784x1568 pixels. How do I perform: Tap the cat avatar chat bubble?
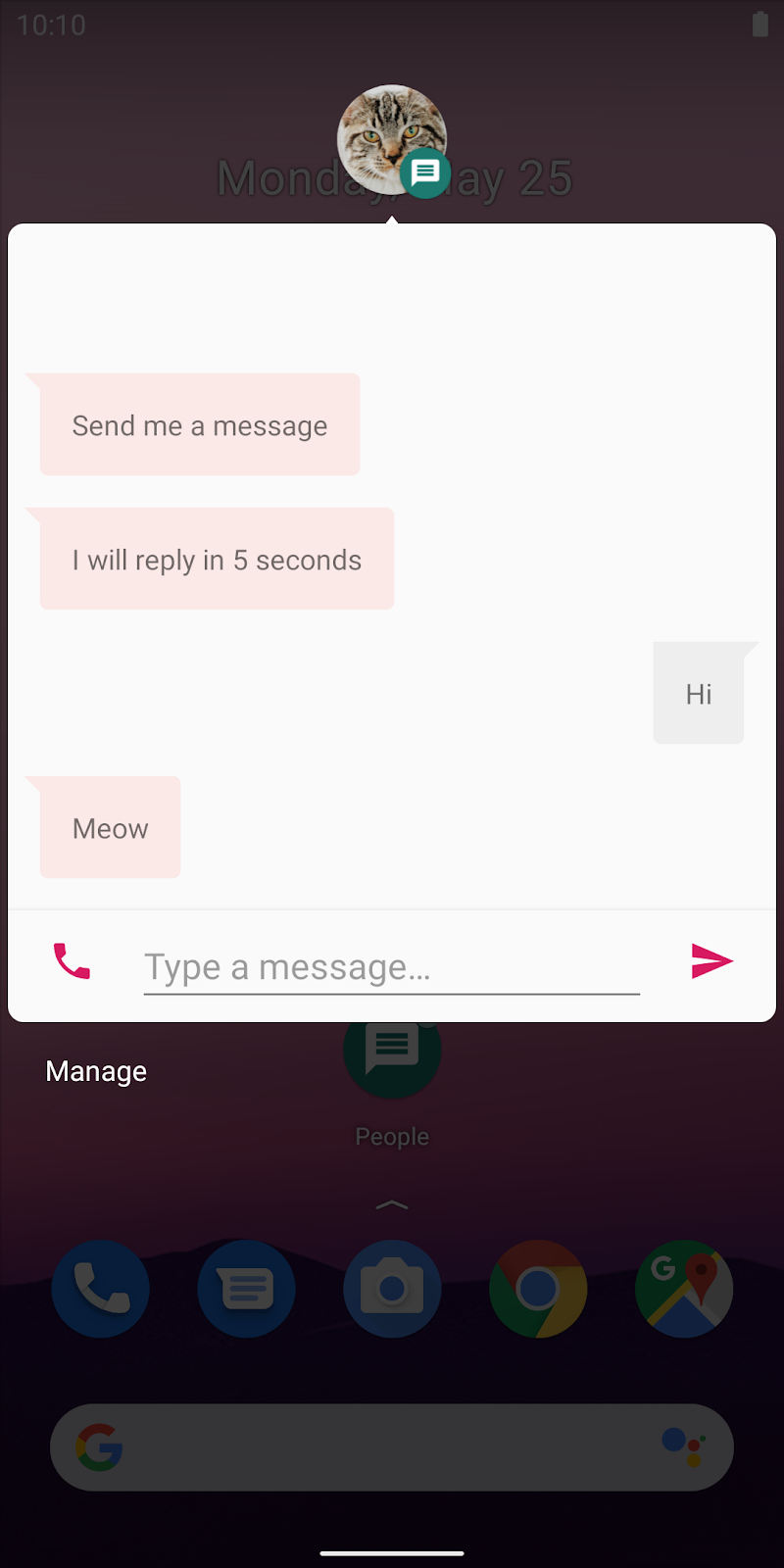point(391,139)
